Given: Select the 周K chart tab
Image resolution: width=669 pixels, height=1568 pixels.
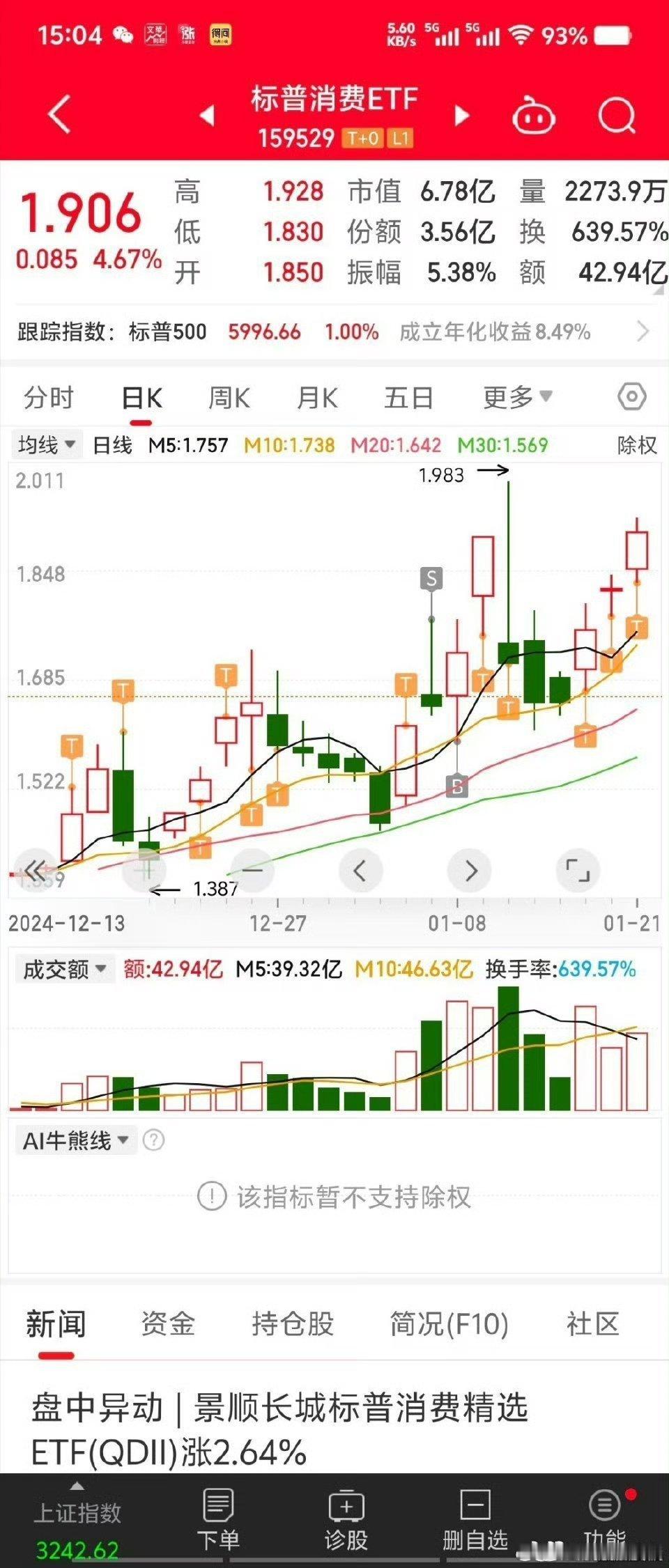Looking at the screenshot, I should [x=229, y=398].
